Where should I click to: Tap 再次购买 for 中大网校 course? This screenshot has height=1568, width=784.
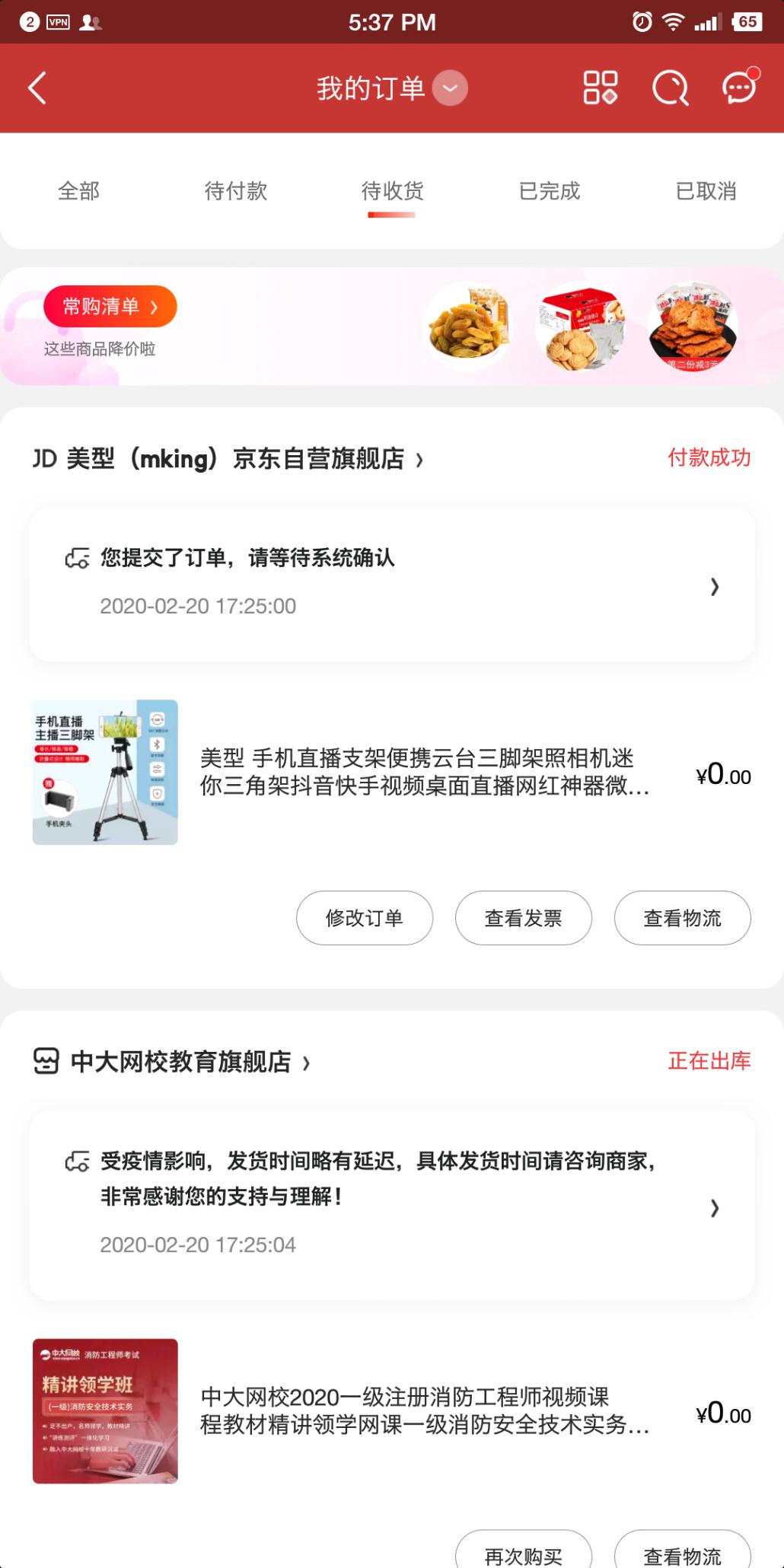coord(524,1553)
